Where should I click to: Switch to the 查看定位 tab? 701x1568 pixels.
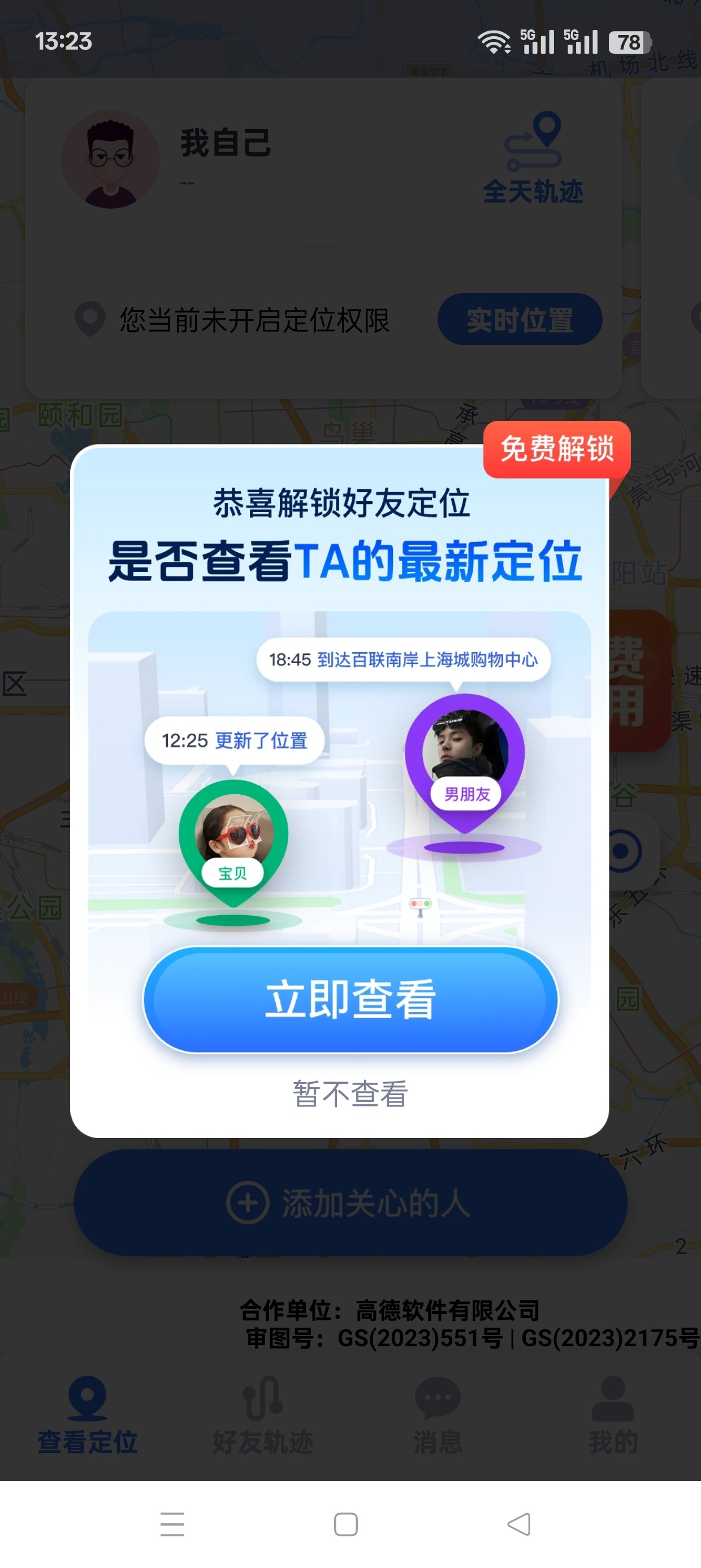click(x=88, y=1415)
